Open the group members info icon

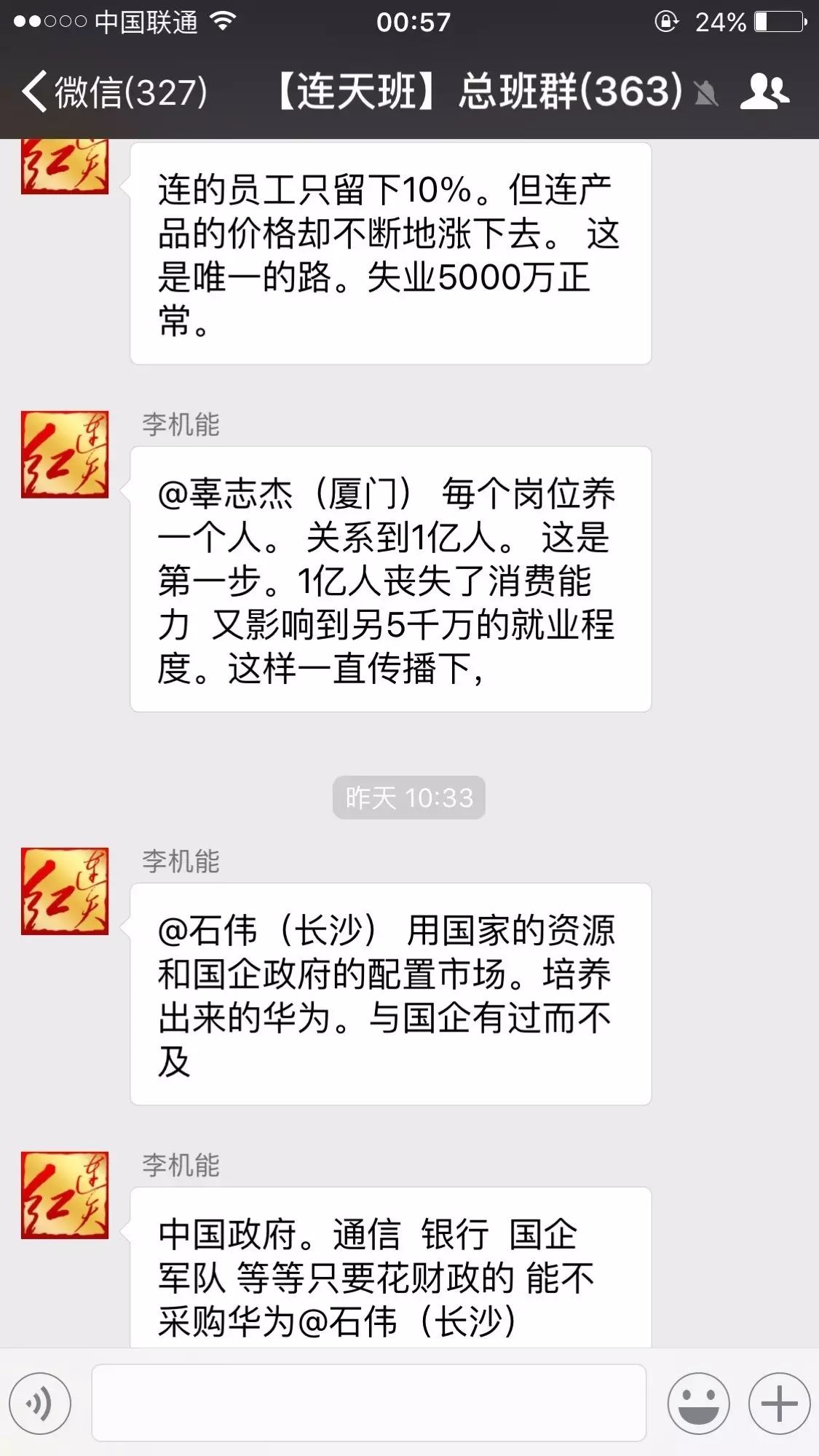764,92
